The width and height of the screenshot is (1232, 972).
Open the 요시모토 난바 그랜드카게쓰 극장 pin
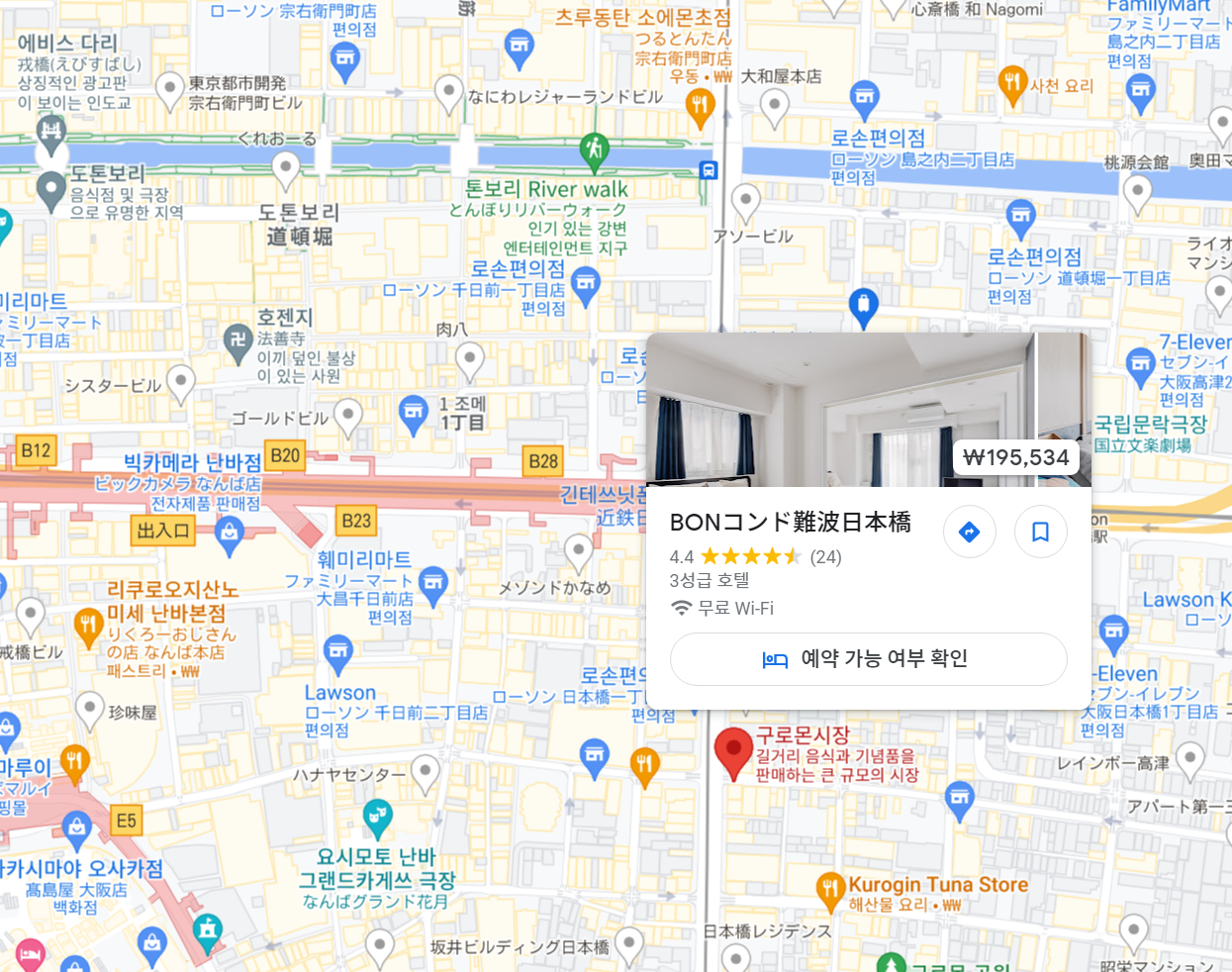(377, 817)
